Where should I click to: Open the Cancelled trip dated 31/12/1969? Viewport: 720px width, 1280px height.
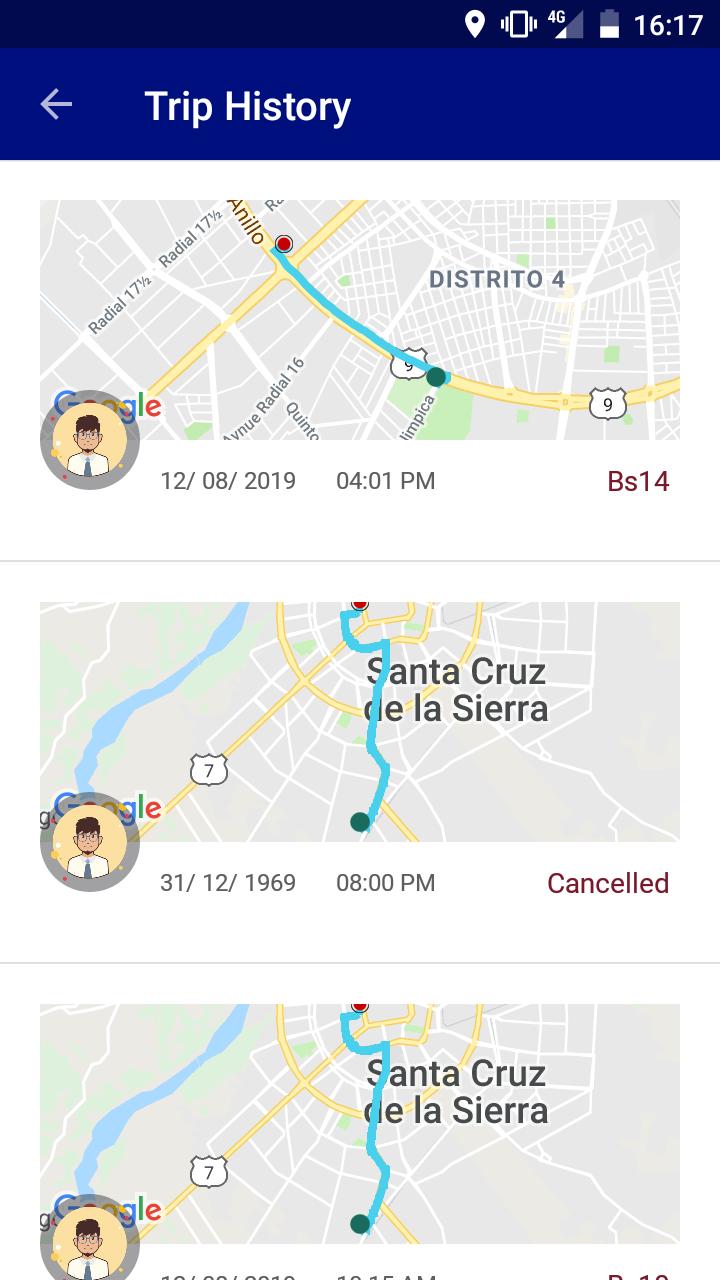[x=360, y=763]
